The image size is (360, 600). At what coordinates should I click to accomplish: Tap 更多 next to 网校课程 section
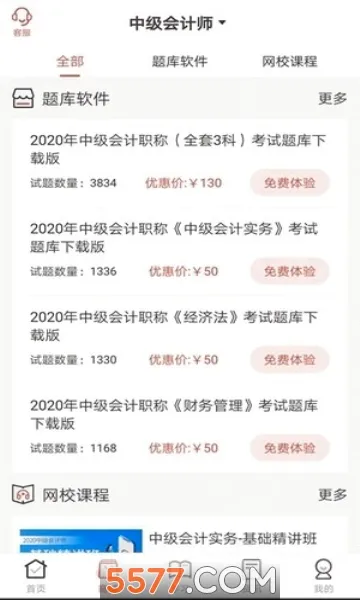[x=332, y=494]
